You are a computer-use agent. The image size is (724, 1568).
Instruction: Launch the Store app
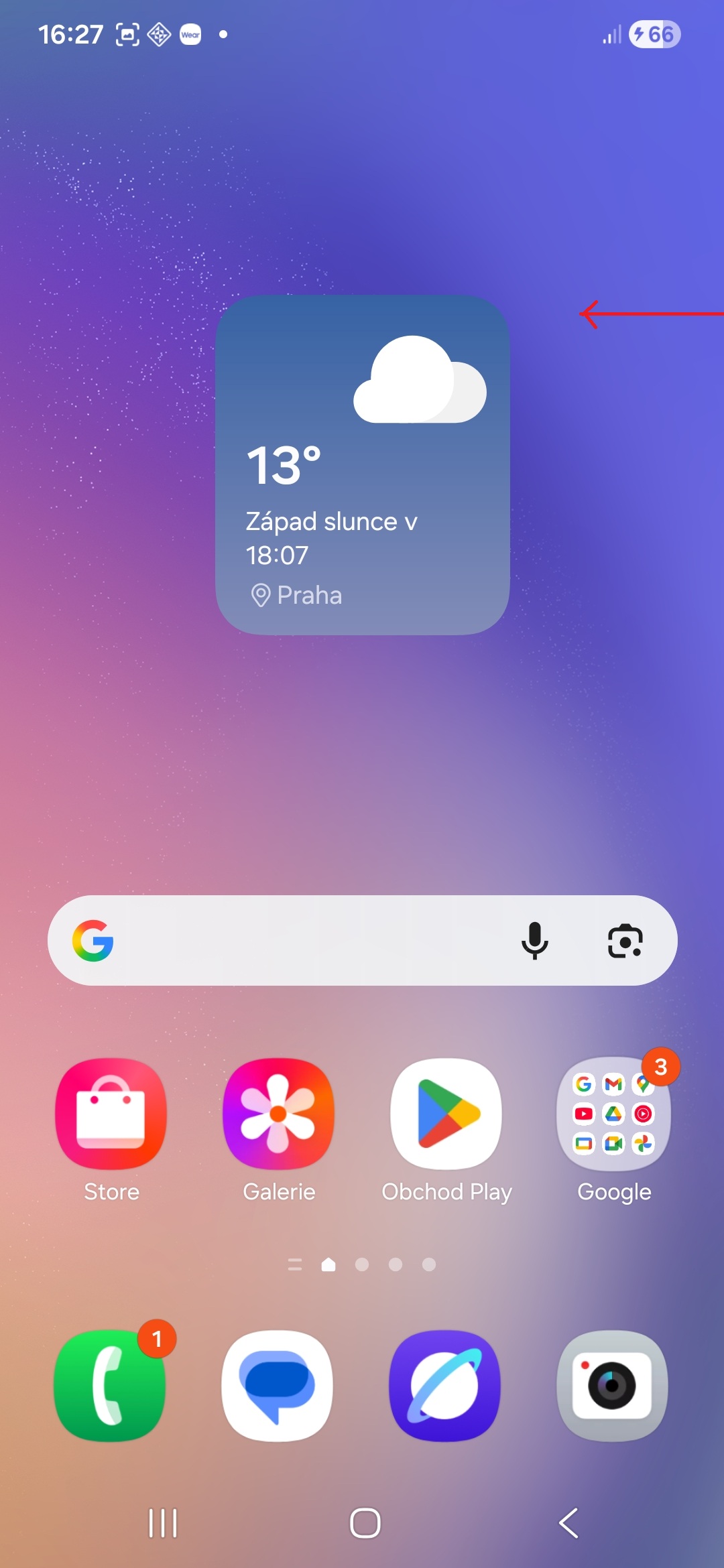pyautogui.click(x=111, y=1114)
